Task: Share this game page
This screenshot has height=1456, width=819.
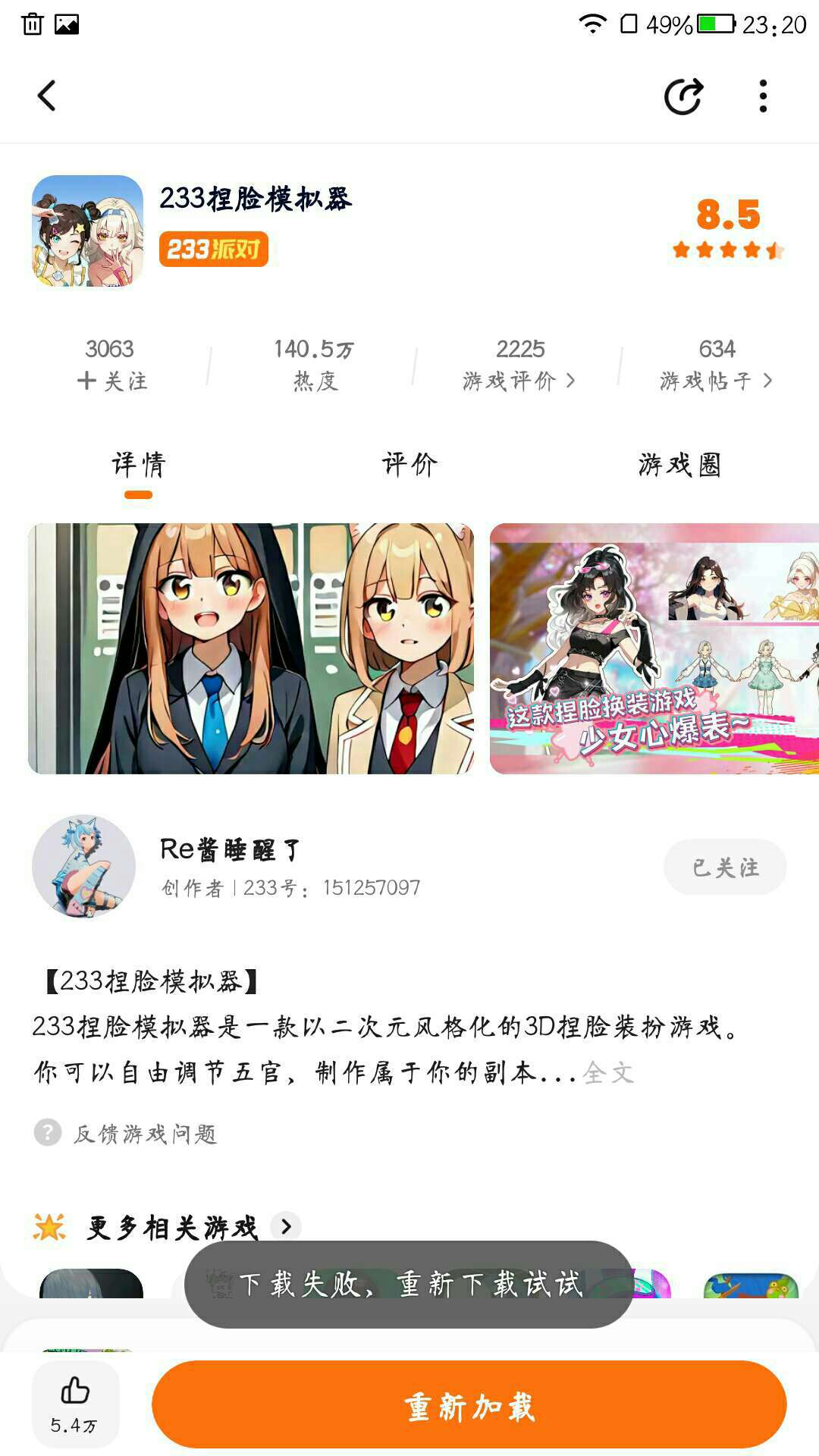Action: (x=683, y=96)
